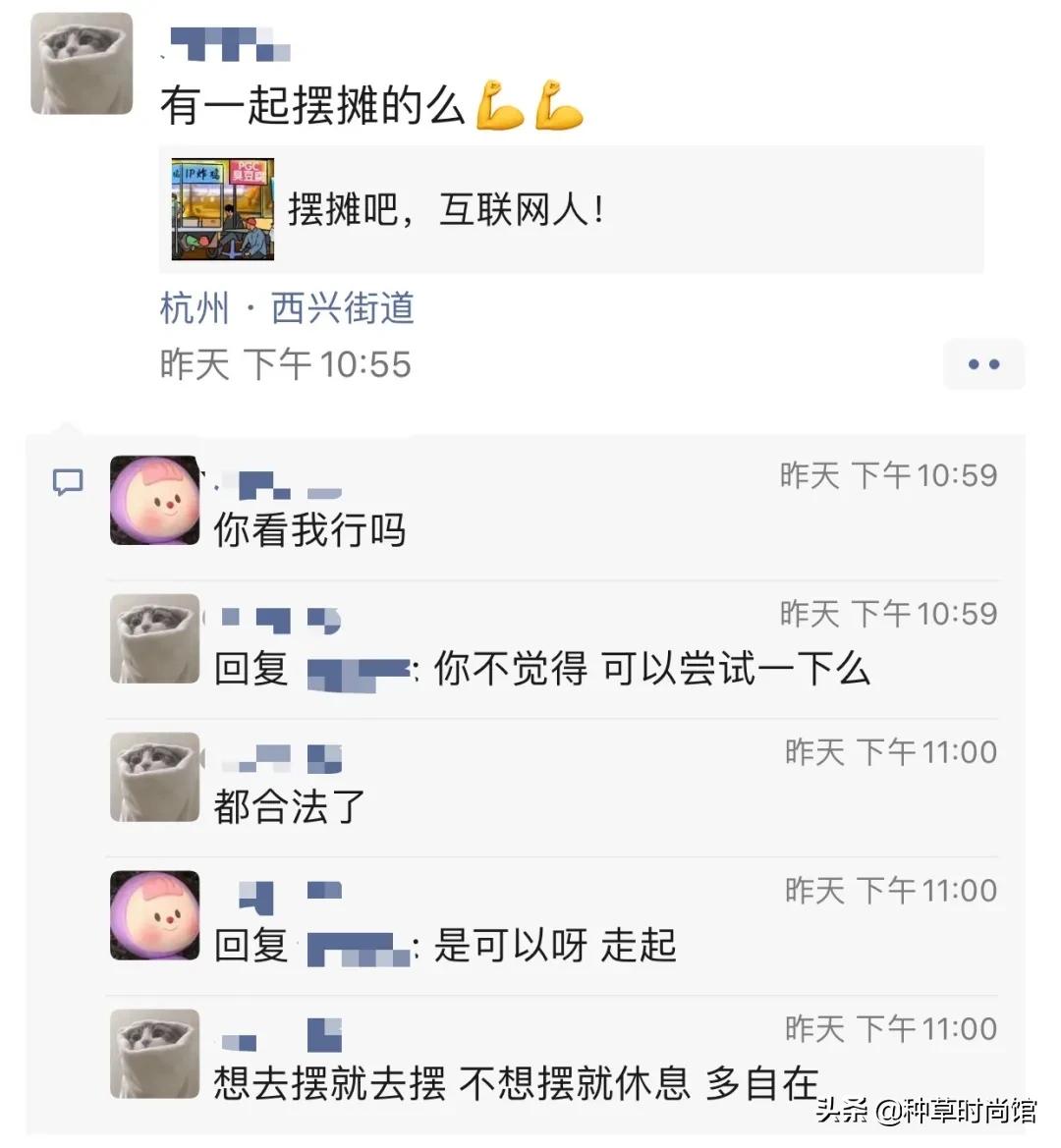Click the post timestamp 昨天 下午10:55
1061x1148 pixels.
[286, 363]
